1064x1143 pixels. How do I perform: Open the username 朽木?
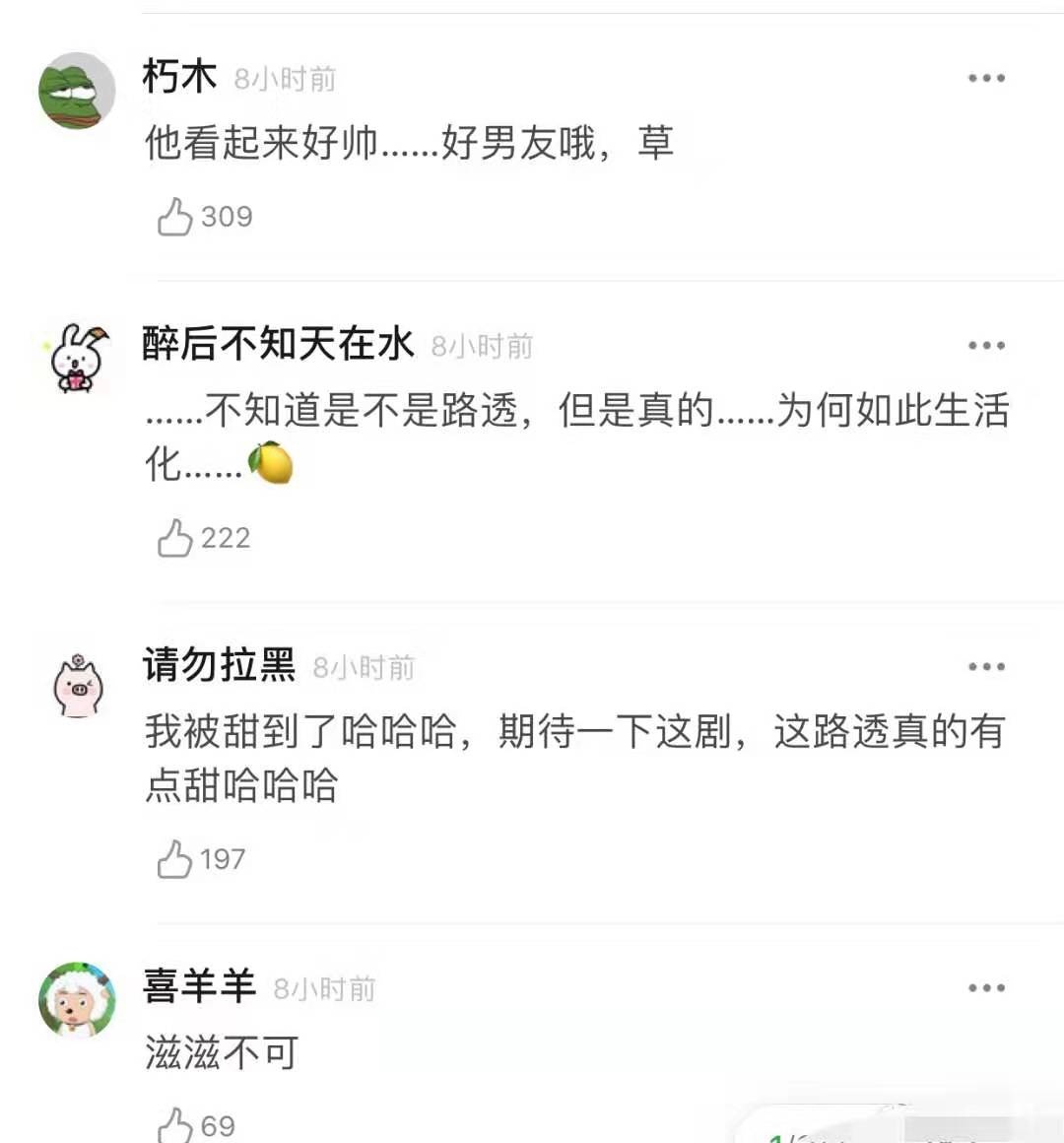point(179,77)
